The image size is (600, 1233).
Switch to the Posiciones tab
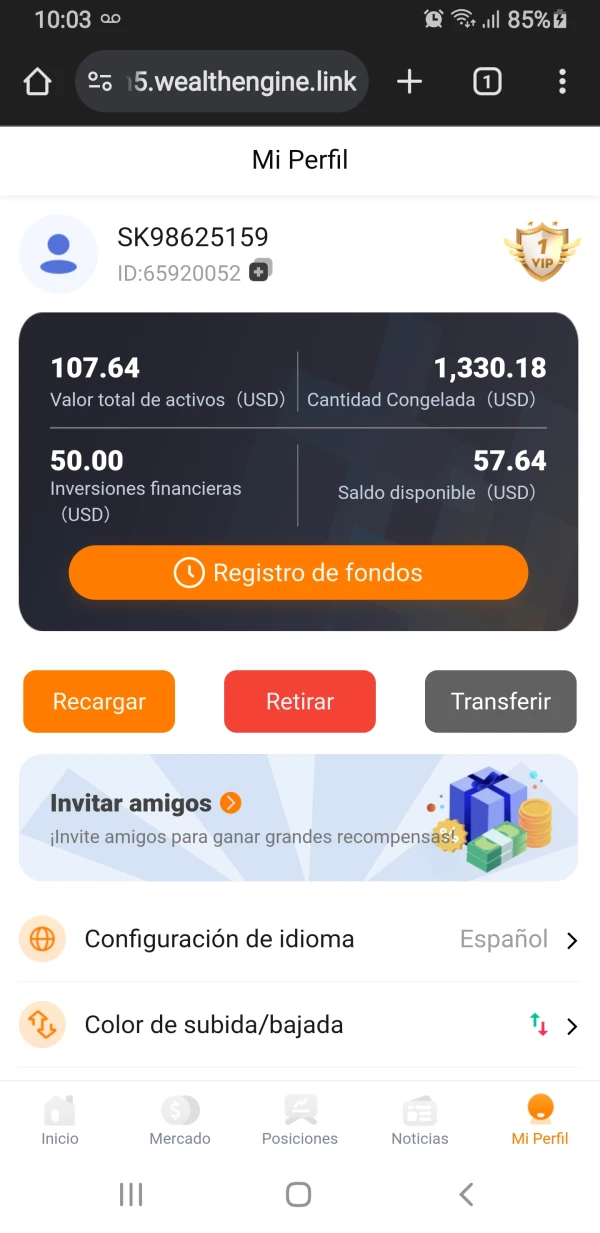300,1120
